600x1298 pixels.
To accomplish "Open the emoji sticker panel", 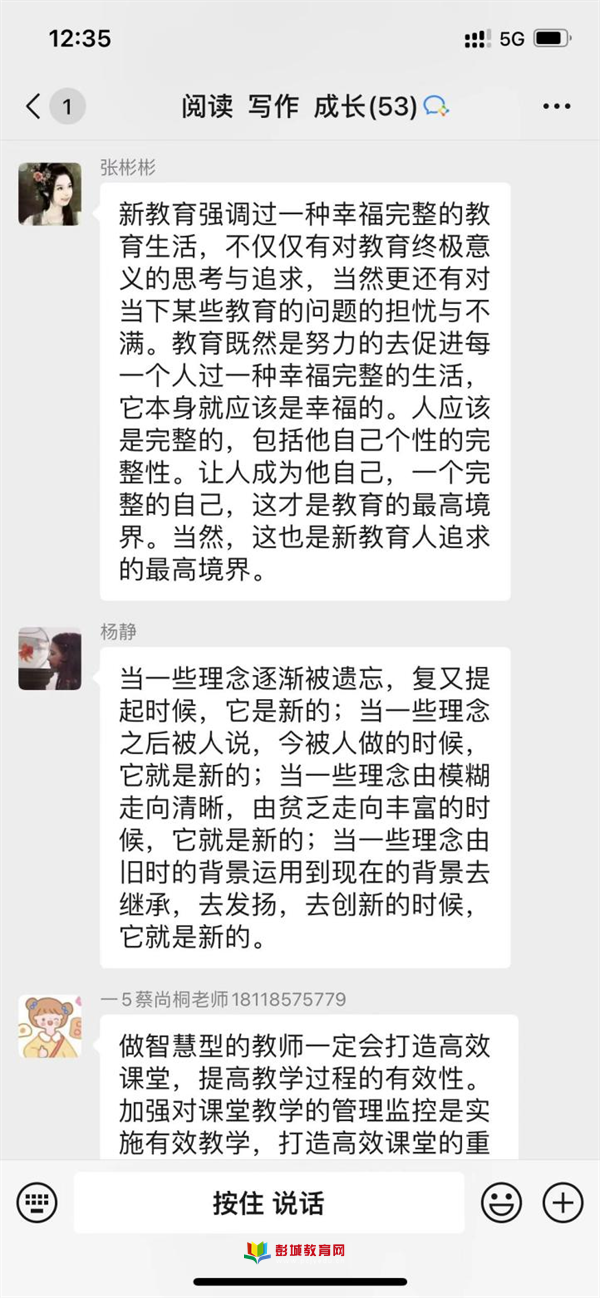I will (x=501, y=1202).
